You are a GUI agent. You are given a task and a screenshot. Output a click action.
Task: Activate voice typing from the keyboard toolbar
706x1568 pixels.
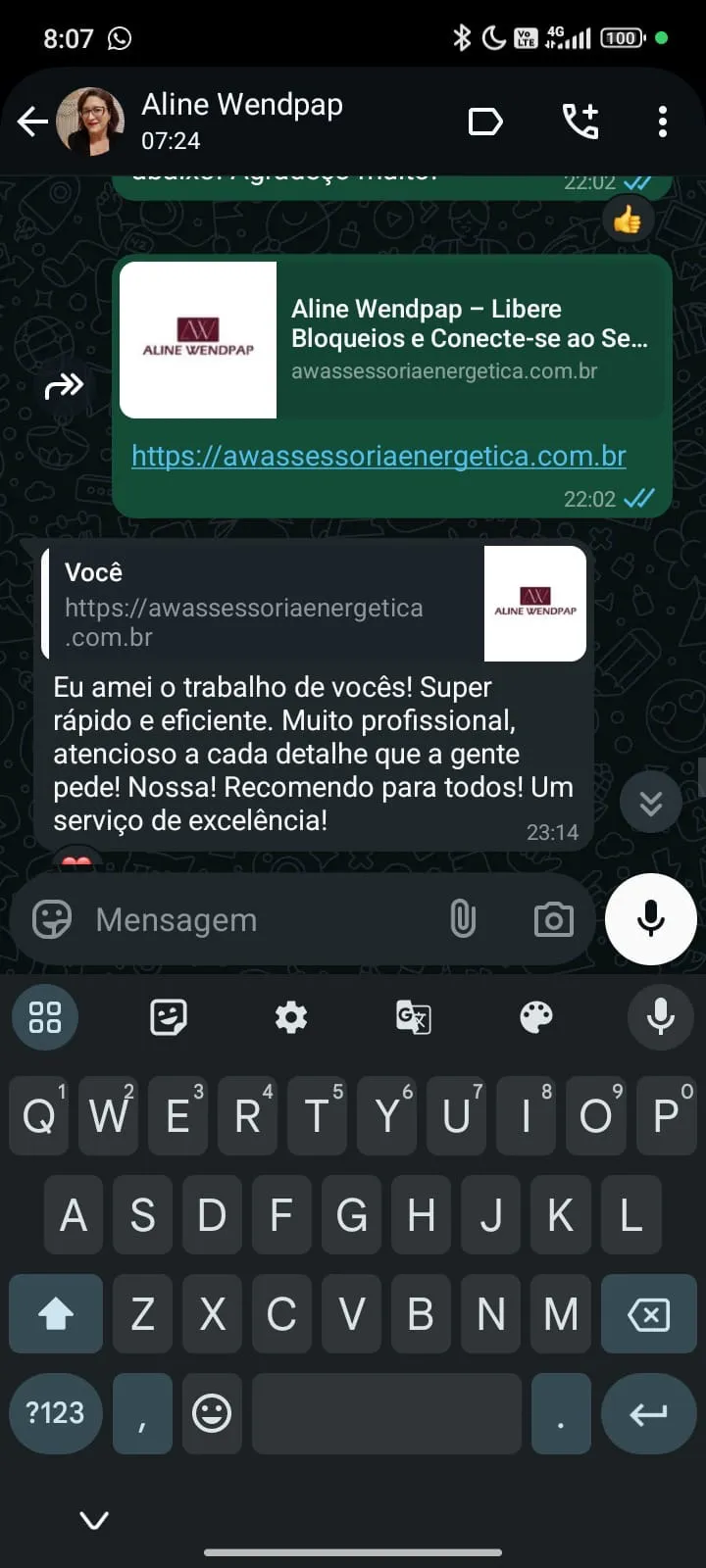[x=660, y=1017]
